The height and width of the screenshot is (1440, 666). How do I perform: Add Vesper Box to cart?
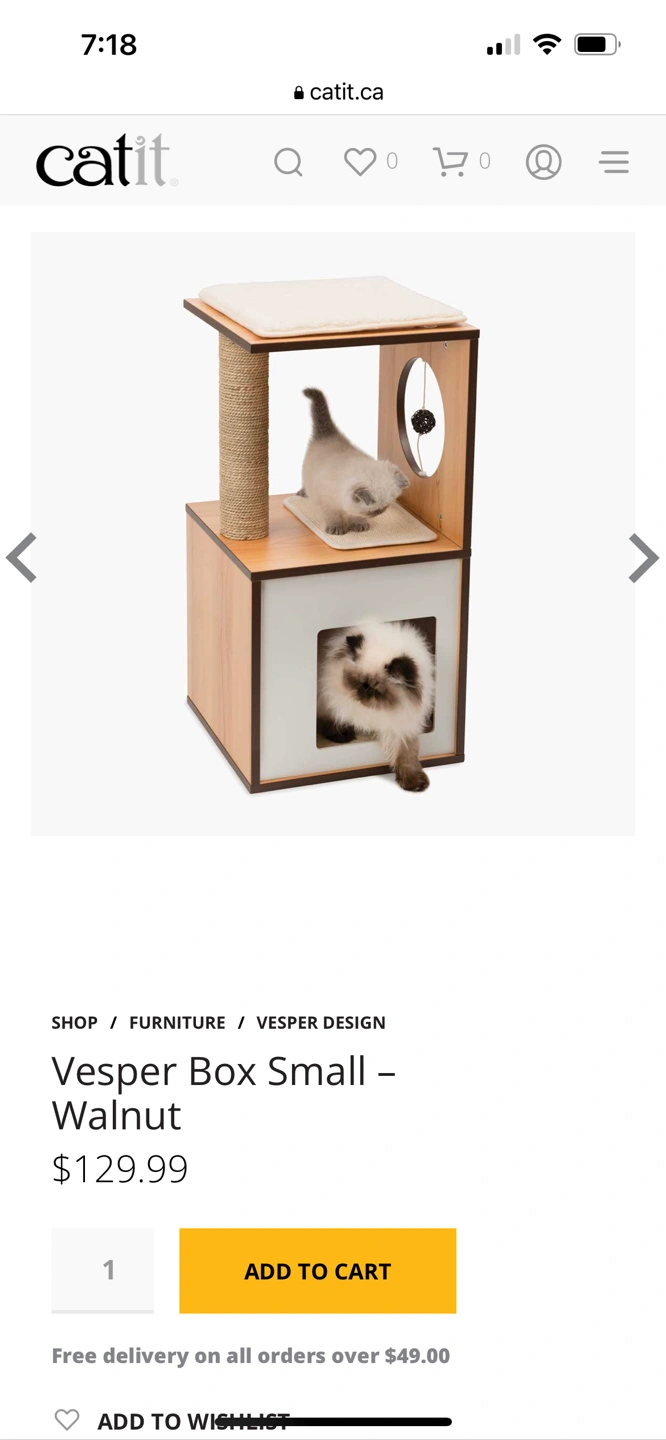[x=317, y=1271]
